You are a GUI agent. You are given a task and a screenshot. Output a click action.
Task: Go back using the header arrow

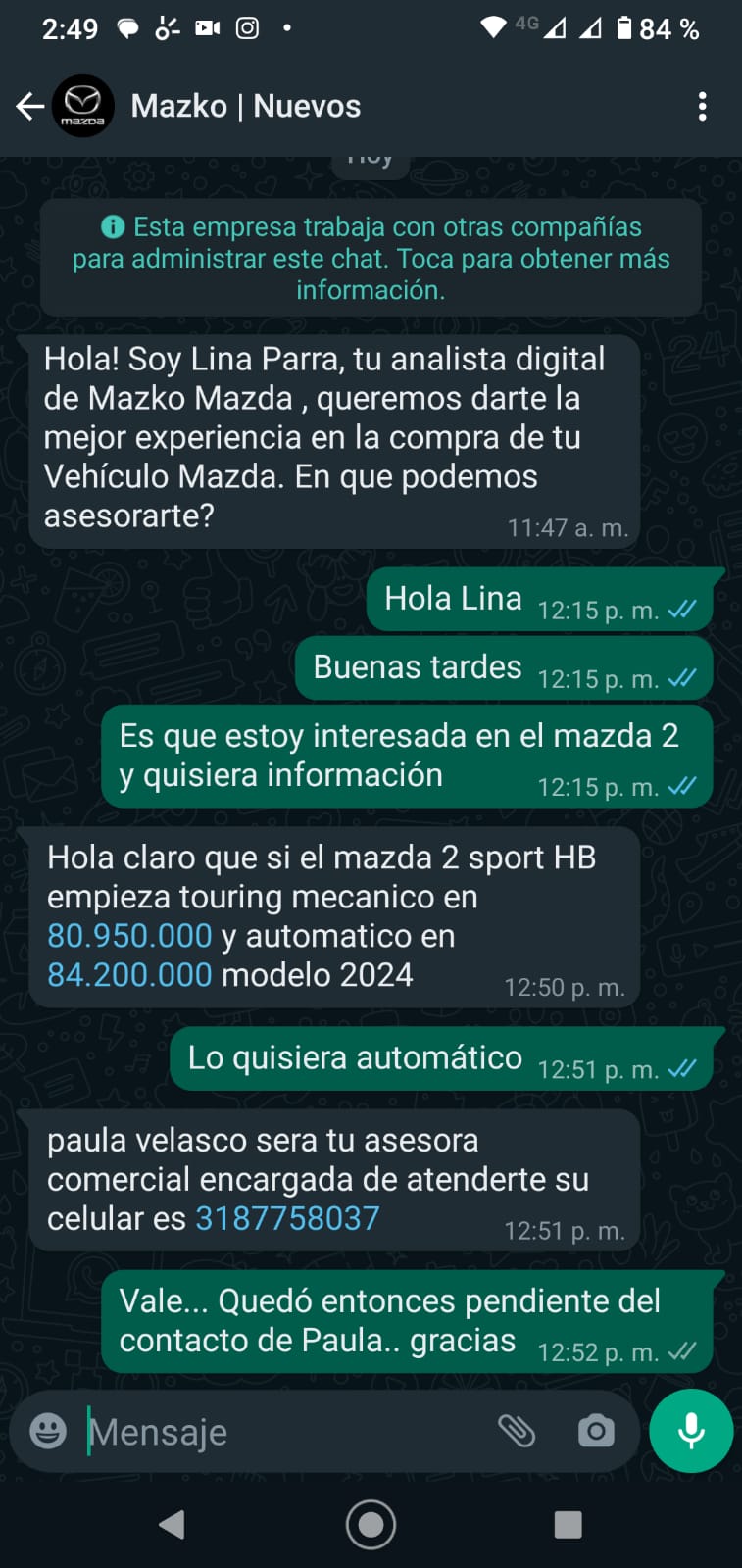click(x=30, y=106)
